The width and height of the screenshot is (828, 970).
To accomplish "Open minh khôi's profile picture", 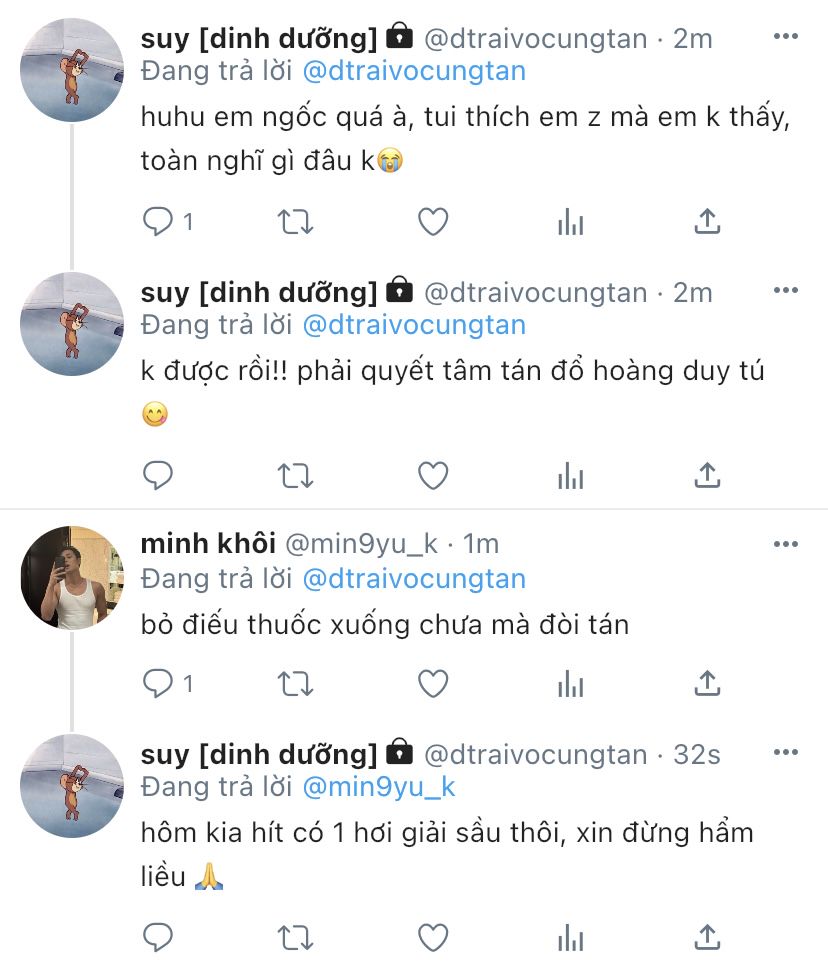I will point(72,577).
